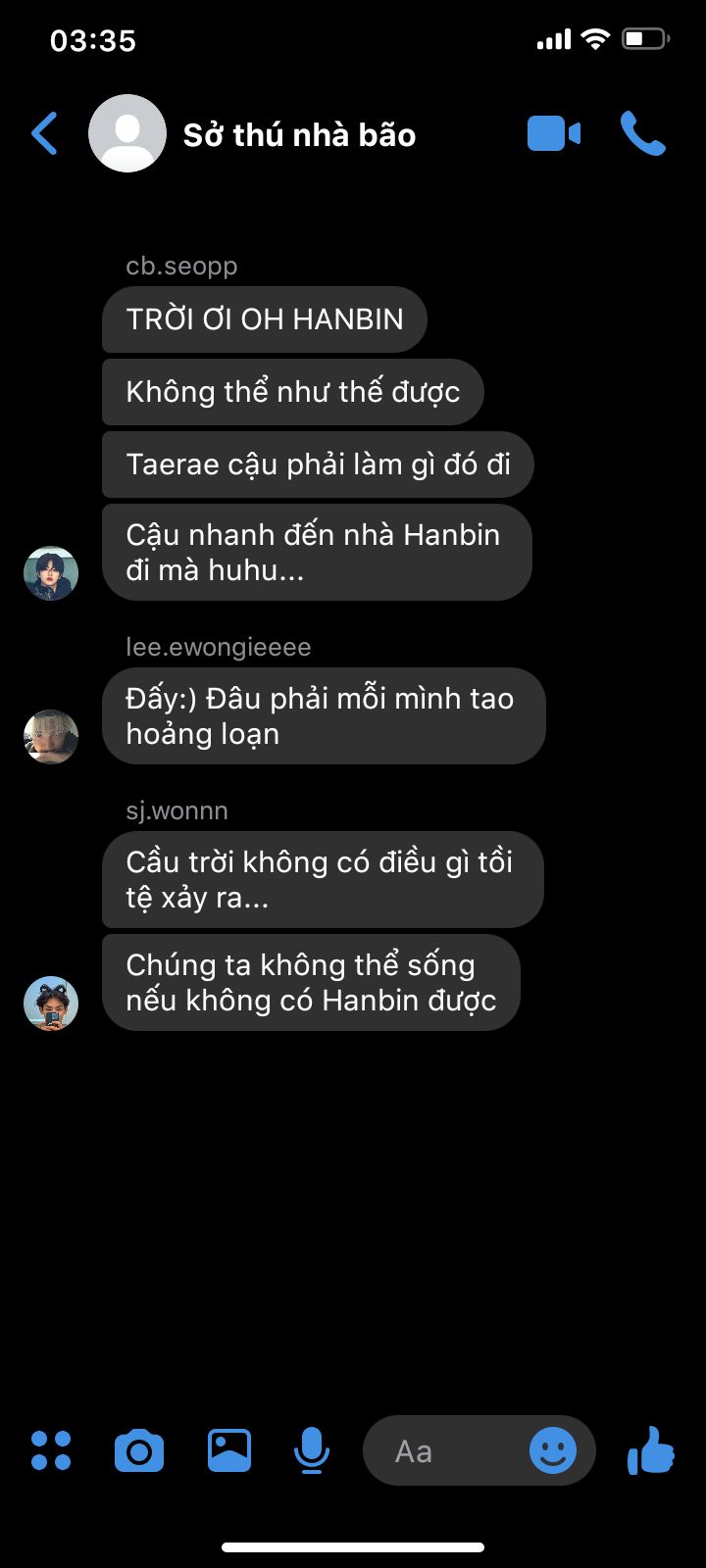The image size is (706, 1568).
Task: Open the more options grid icon
Action: point(51,1450)
